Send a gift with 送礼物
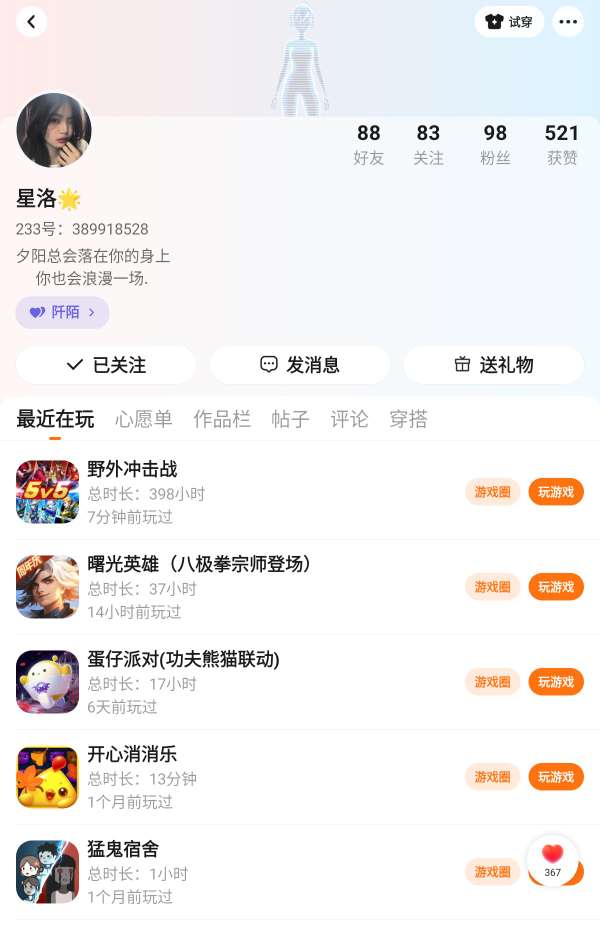The image size is (600, 929). pyautogui.click(x=493, y=365)
